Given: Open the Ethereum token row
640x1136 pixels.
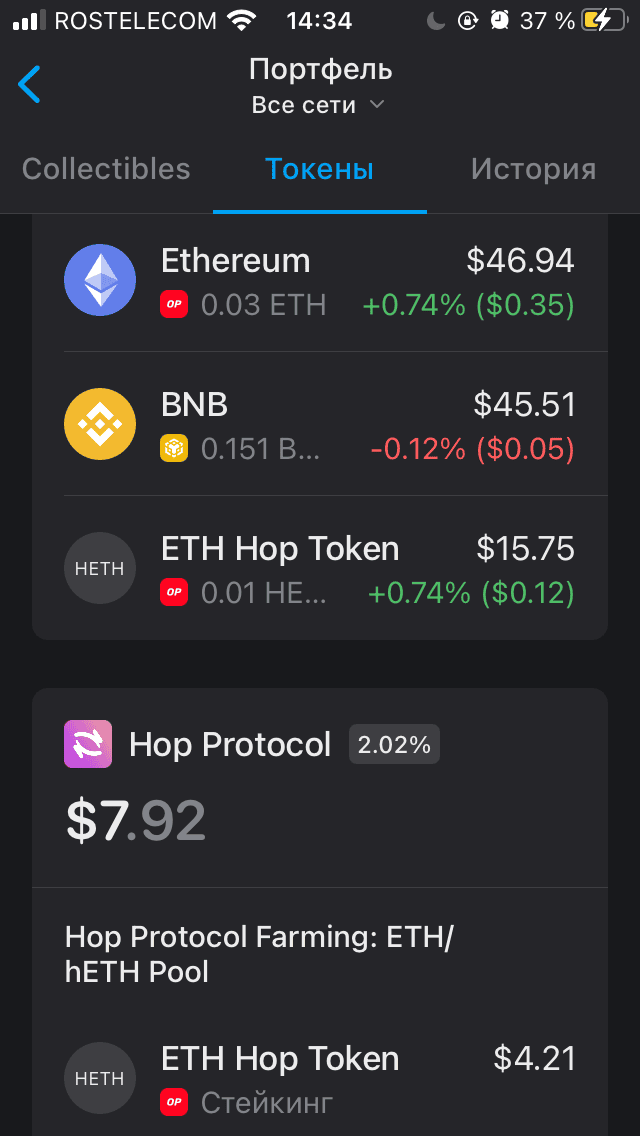Looking at the screenshot, I should 320,282.
